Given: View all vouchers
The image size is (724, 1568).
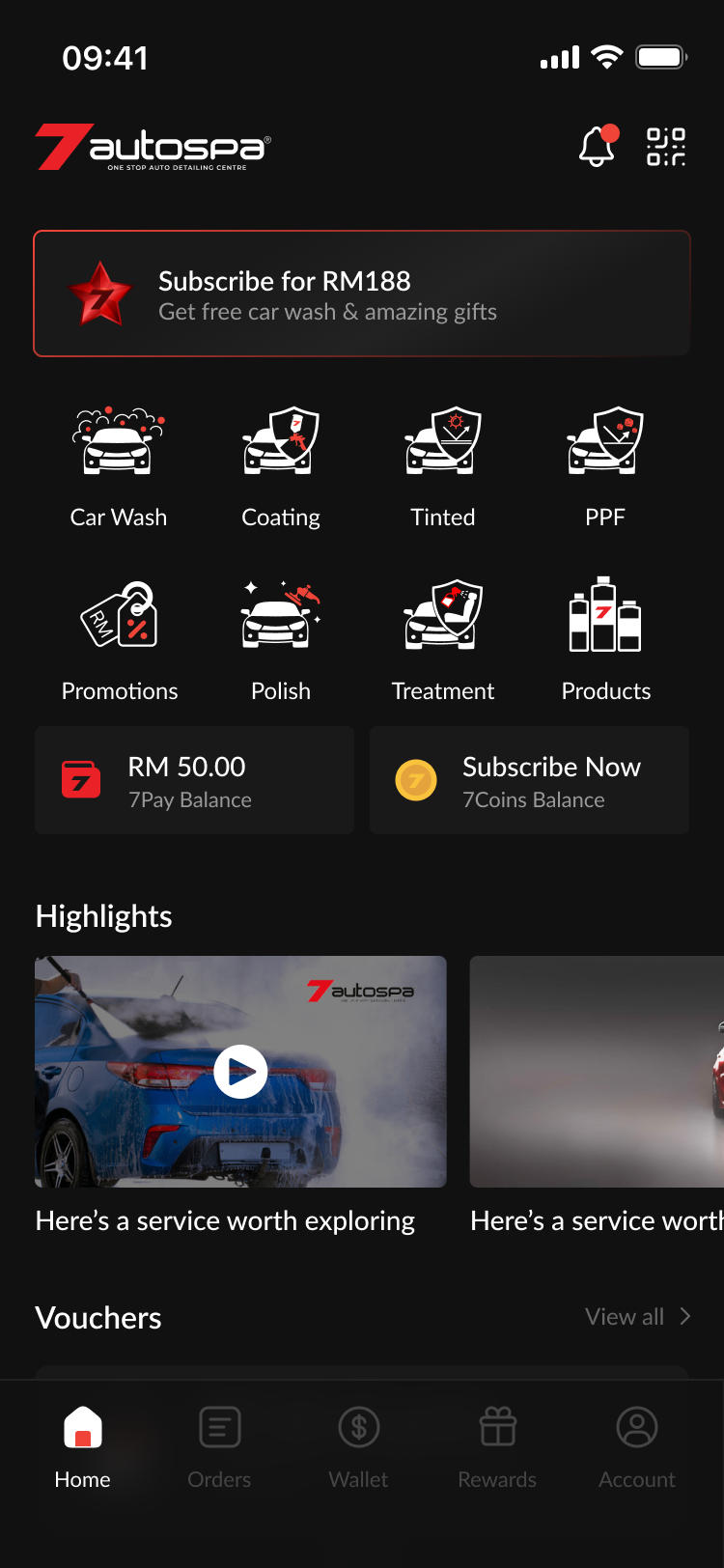Looking at the screenshot, I should click(637, 1317).
